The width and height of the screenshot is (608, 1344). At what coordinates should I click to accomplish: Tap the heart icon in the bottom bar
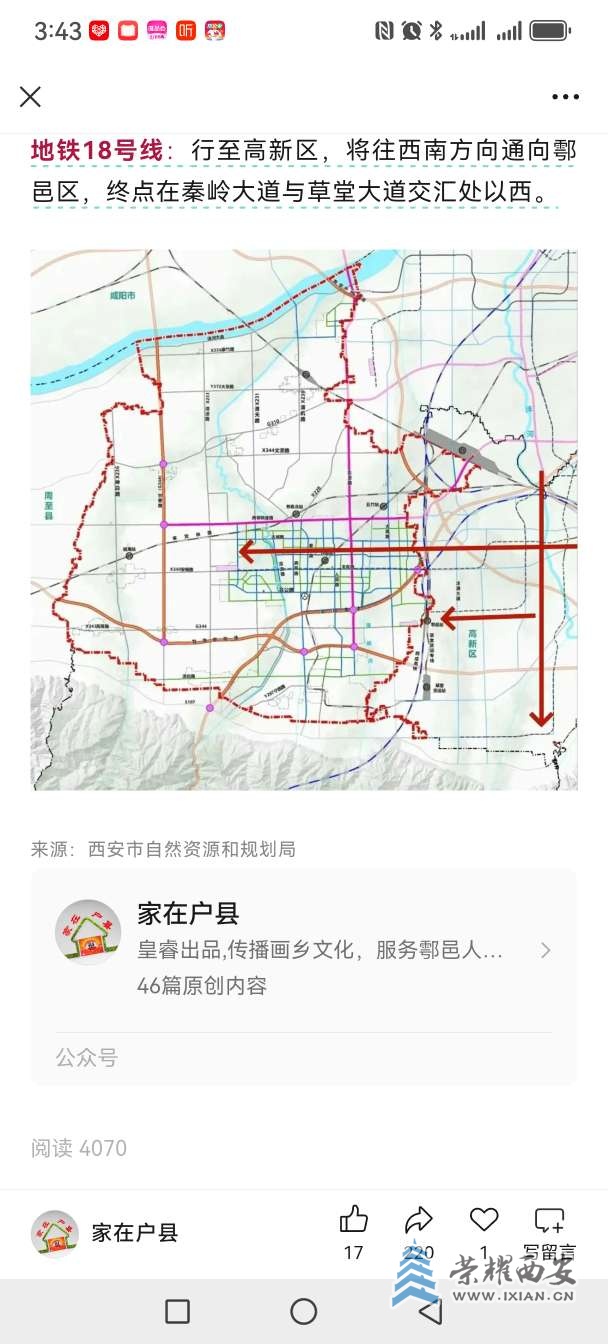click(484, 1220)
